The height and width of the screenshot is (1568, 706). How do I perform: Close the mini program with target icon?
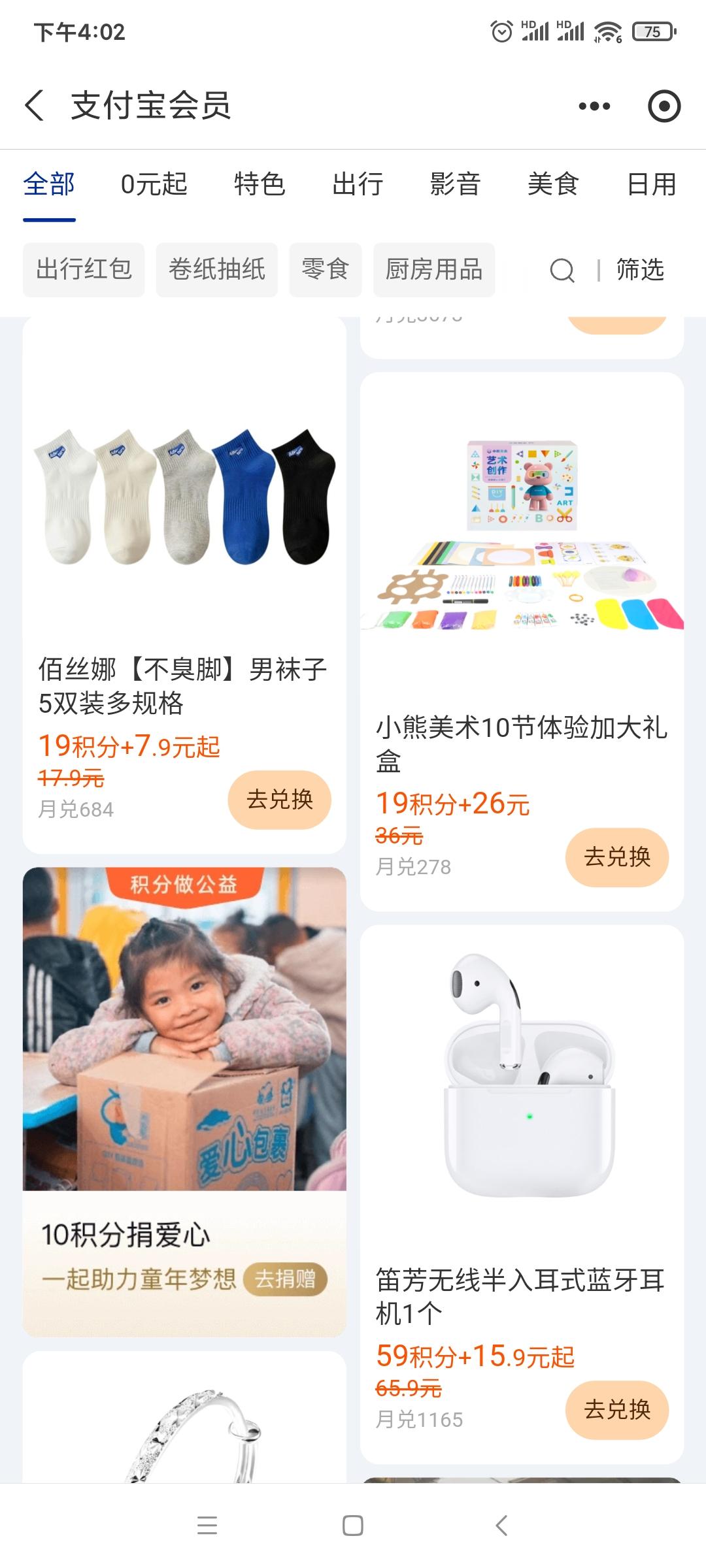point(664,106)
